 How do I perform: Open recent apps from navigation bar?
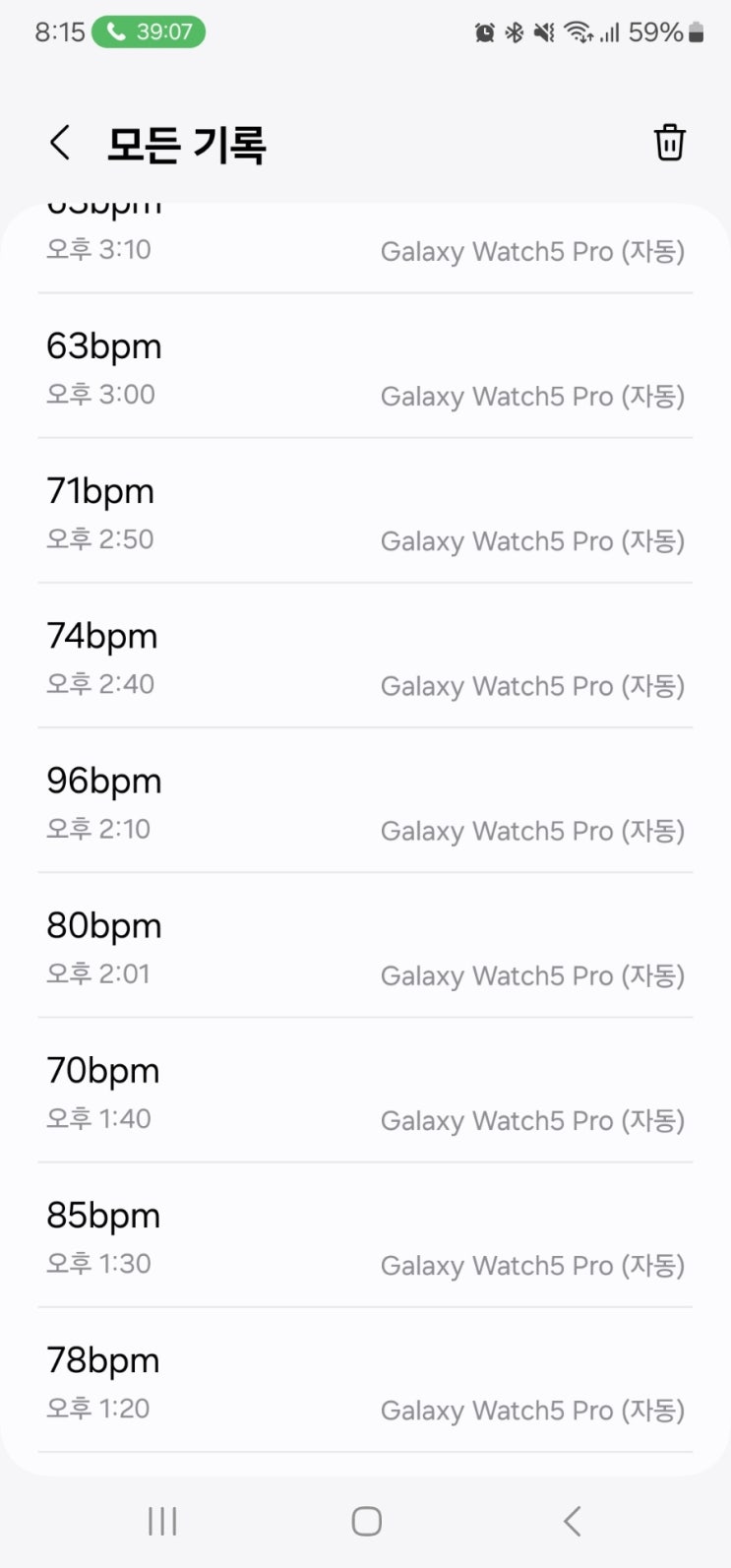click(x=162, y=1521)
